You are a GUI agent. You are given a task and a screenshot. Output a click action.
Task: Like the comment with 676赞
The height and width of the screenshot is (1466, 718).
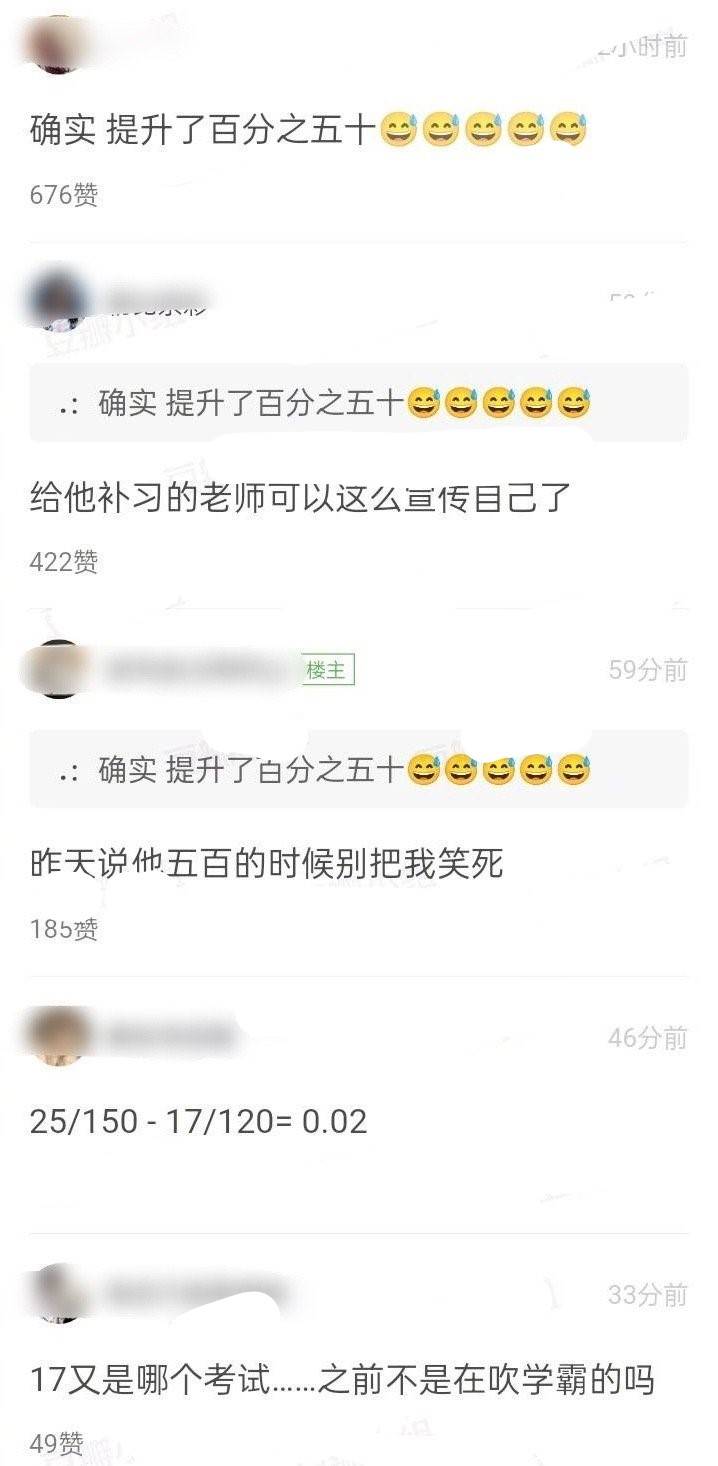point(64,194)
